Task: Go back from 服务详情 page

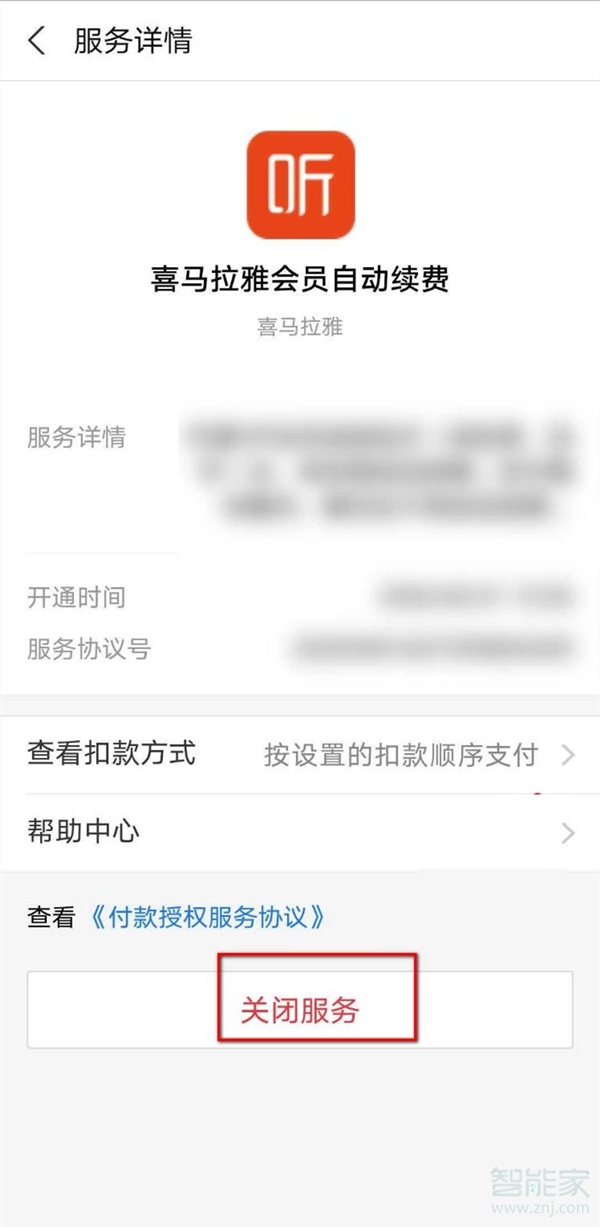Action: click(x=37, y=42)
